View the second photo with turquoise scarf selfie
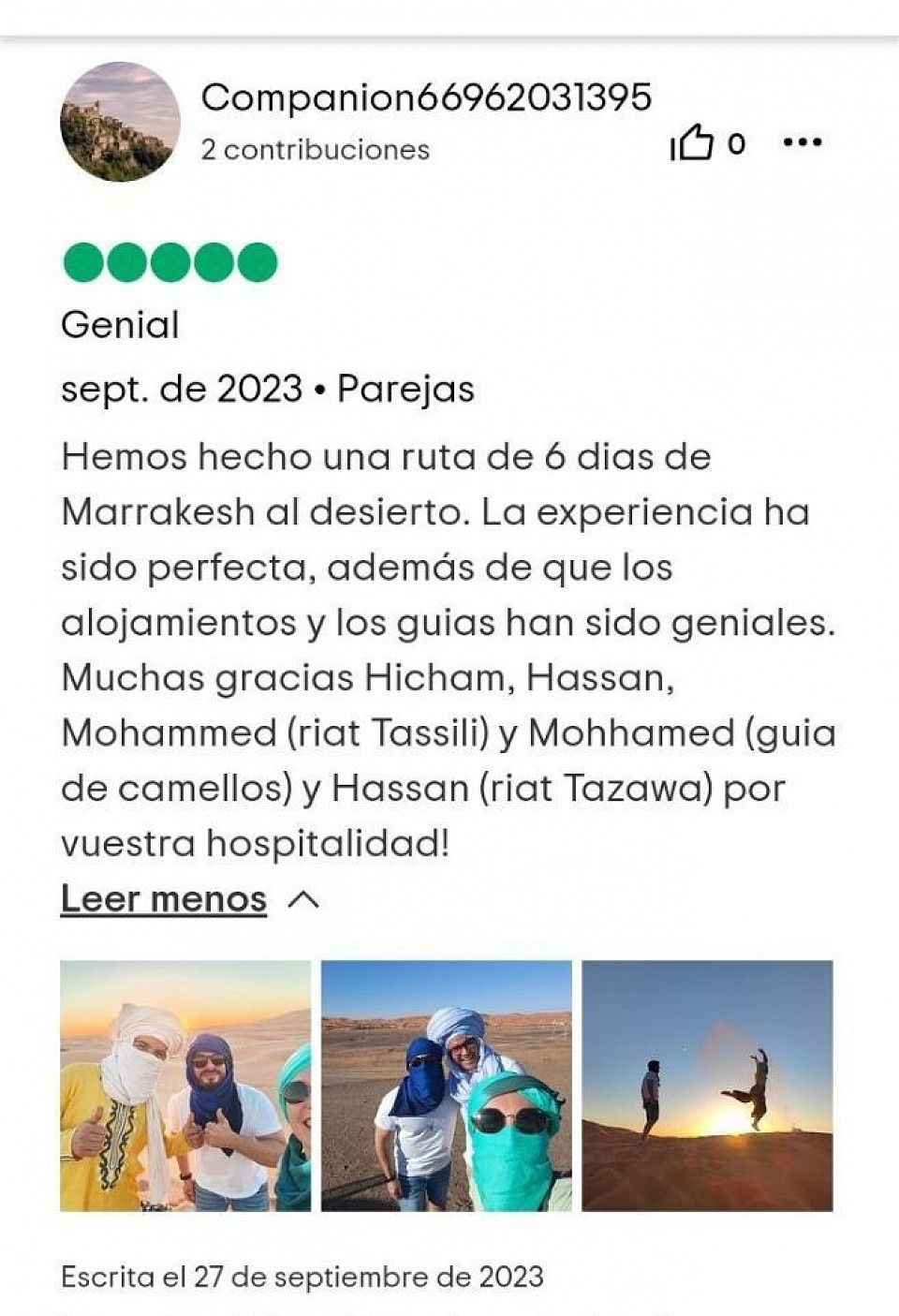 [x=446, y=1086]
